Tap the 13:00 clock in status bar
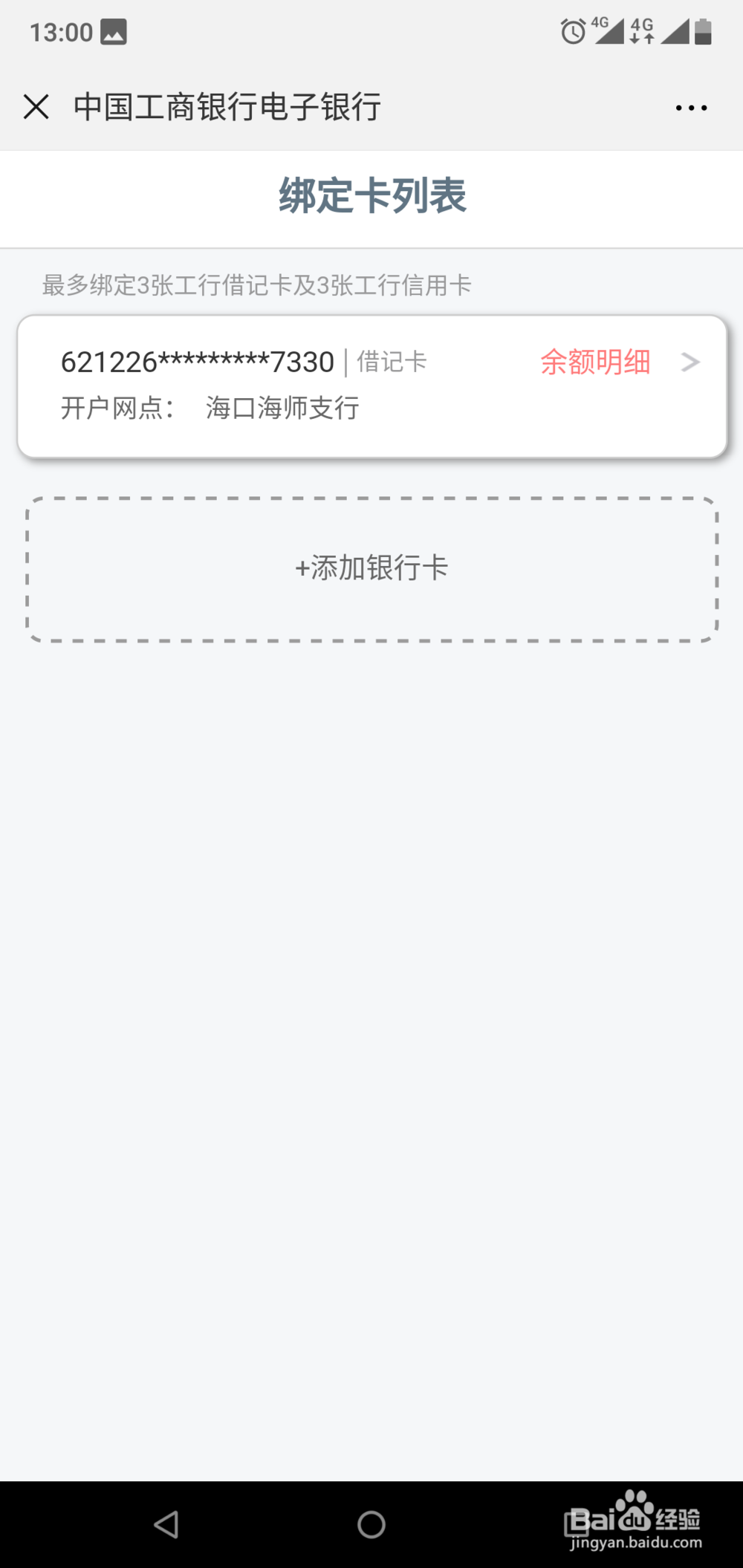The width and height of the screenshot is (743, 1568). [62, 31]
